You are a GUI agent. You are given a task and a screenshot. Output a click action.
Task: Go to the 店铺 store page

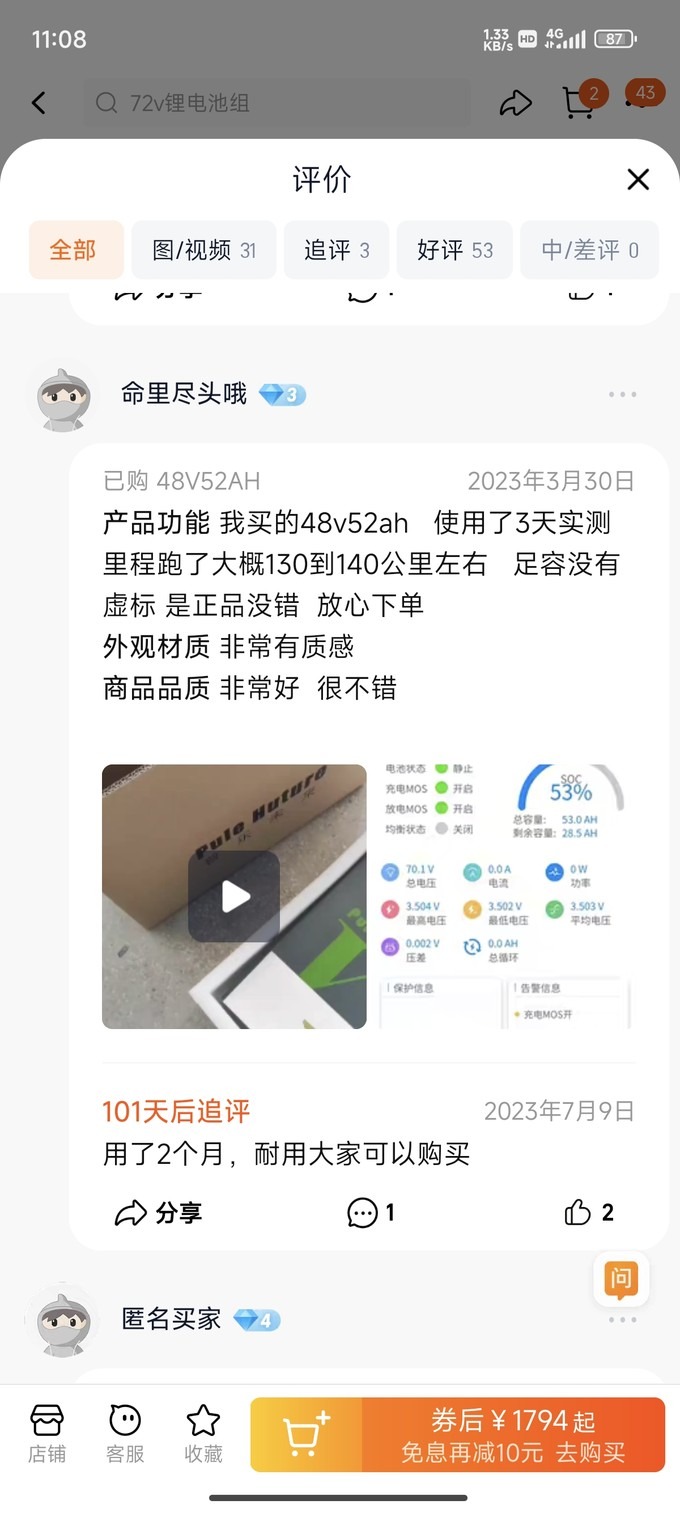tap(47, 1433)
